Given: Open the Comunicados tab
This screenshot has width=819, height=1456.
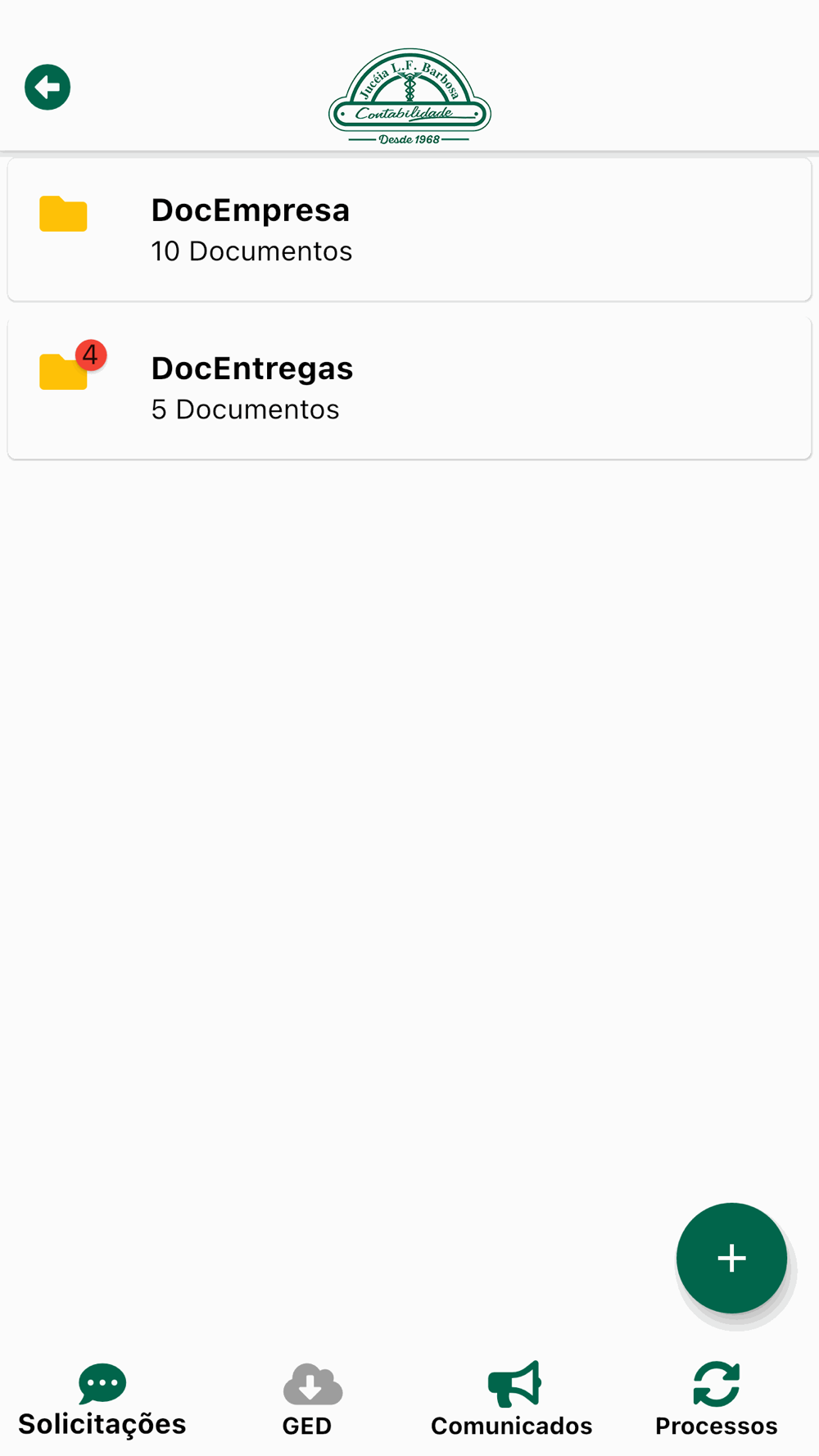Looking at the screenshot, I should [x=512, y=1400].
